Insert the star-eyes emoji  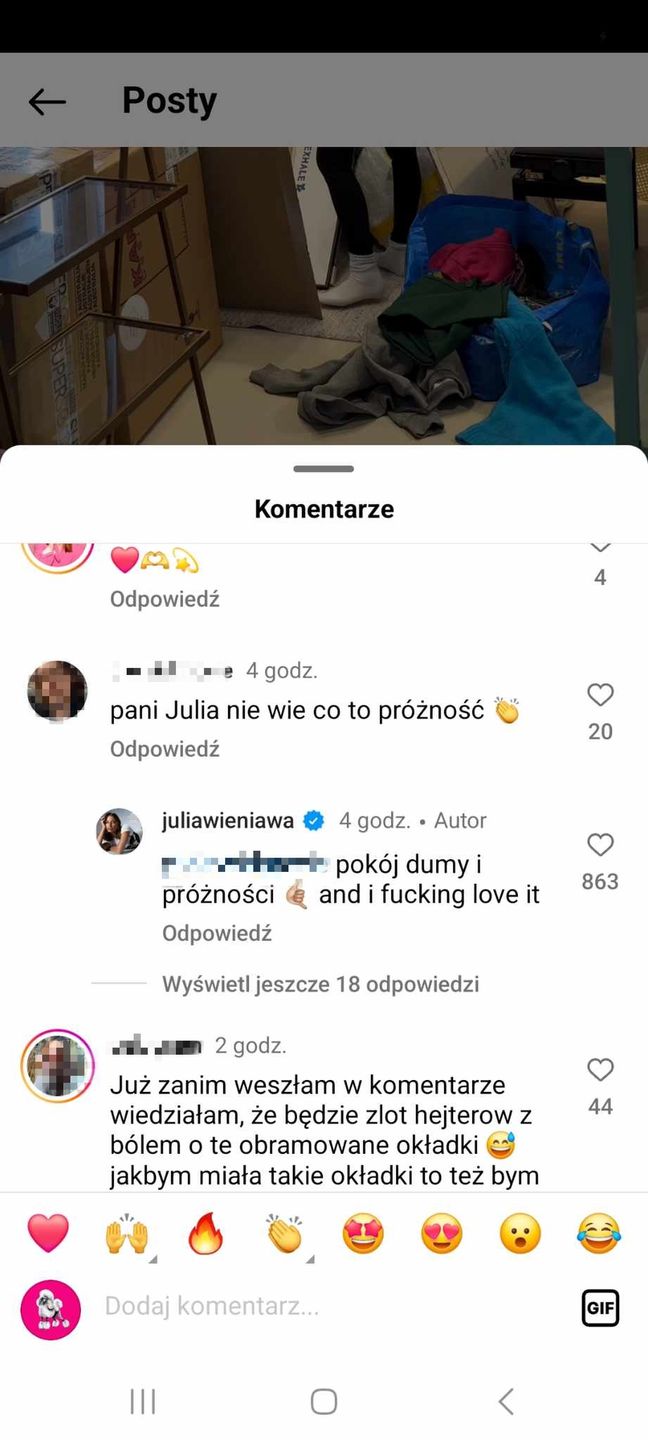click(x=363, y=1234)
